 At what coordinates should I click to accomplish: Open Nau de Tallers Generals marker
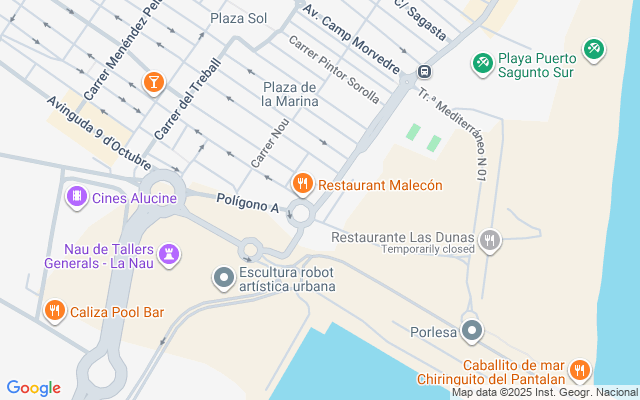coord(171,254)
